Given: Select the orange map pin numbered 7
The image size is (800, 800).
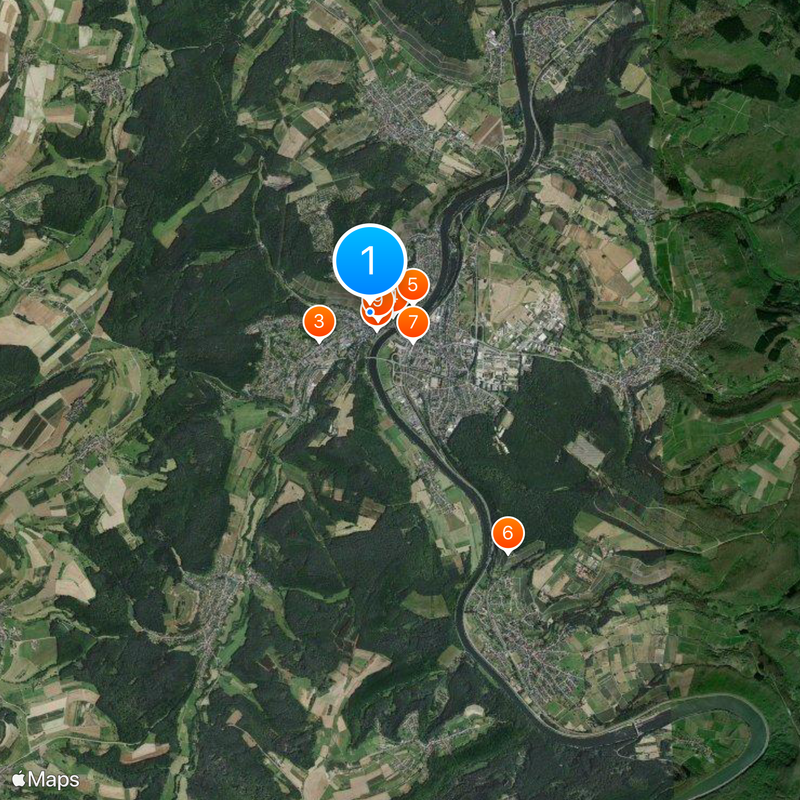Looking at the screenshot, I should tap(412, 323).
